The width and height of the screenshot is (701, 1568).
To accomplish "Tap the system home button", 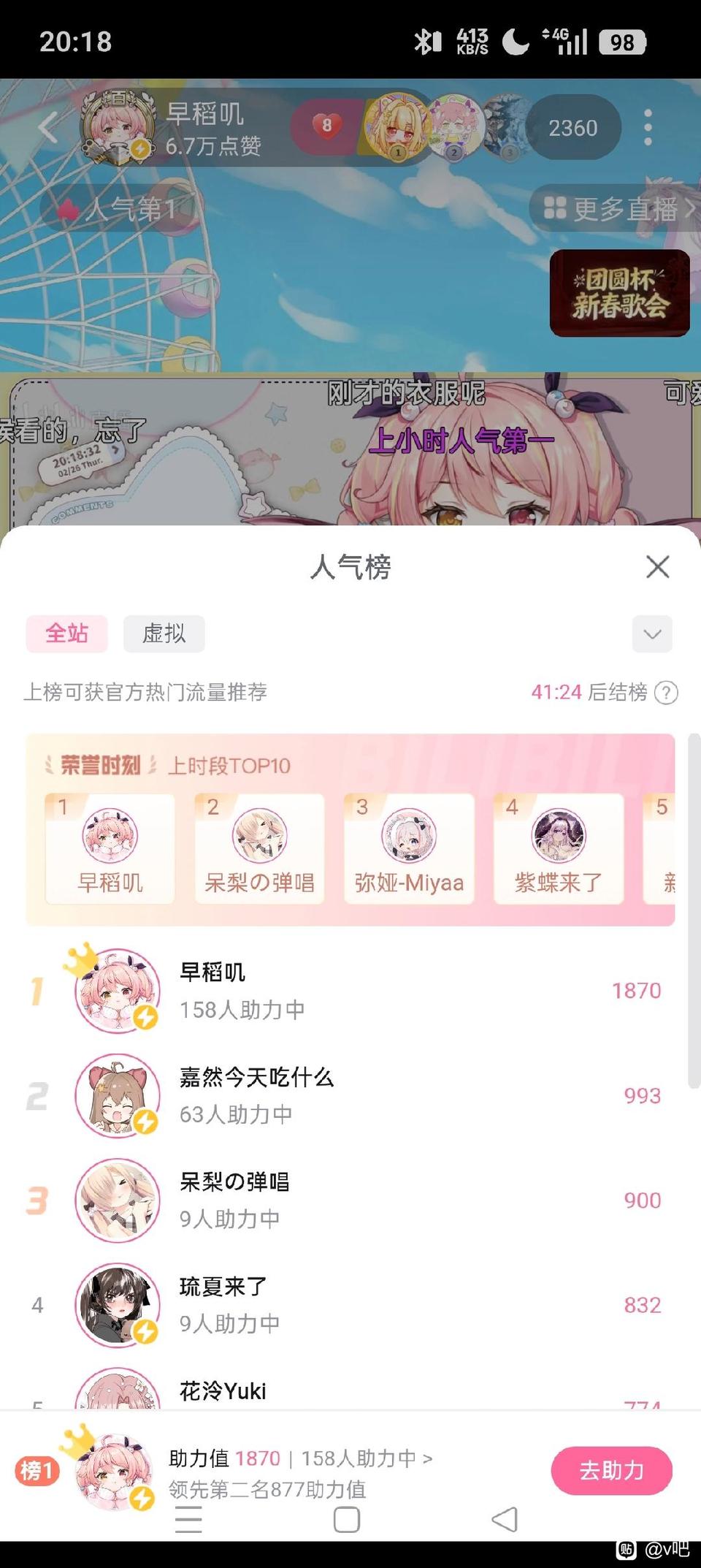I will 347,1520.
